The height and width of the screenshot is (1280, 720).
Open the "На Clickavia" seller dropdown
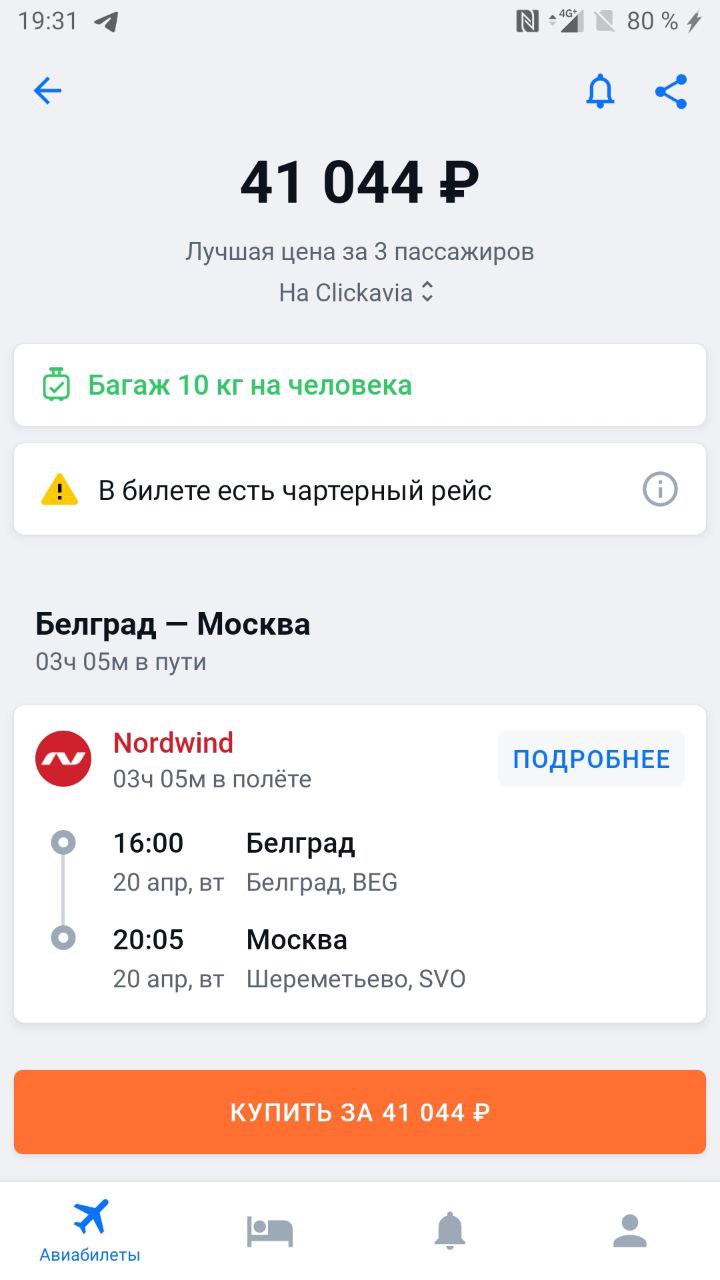[x=357, y=293]
